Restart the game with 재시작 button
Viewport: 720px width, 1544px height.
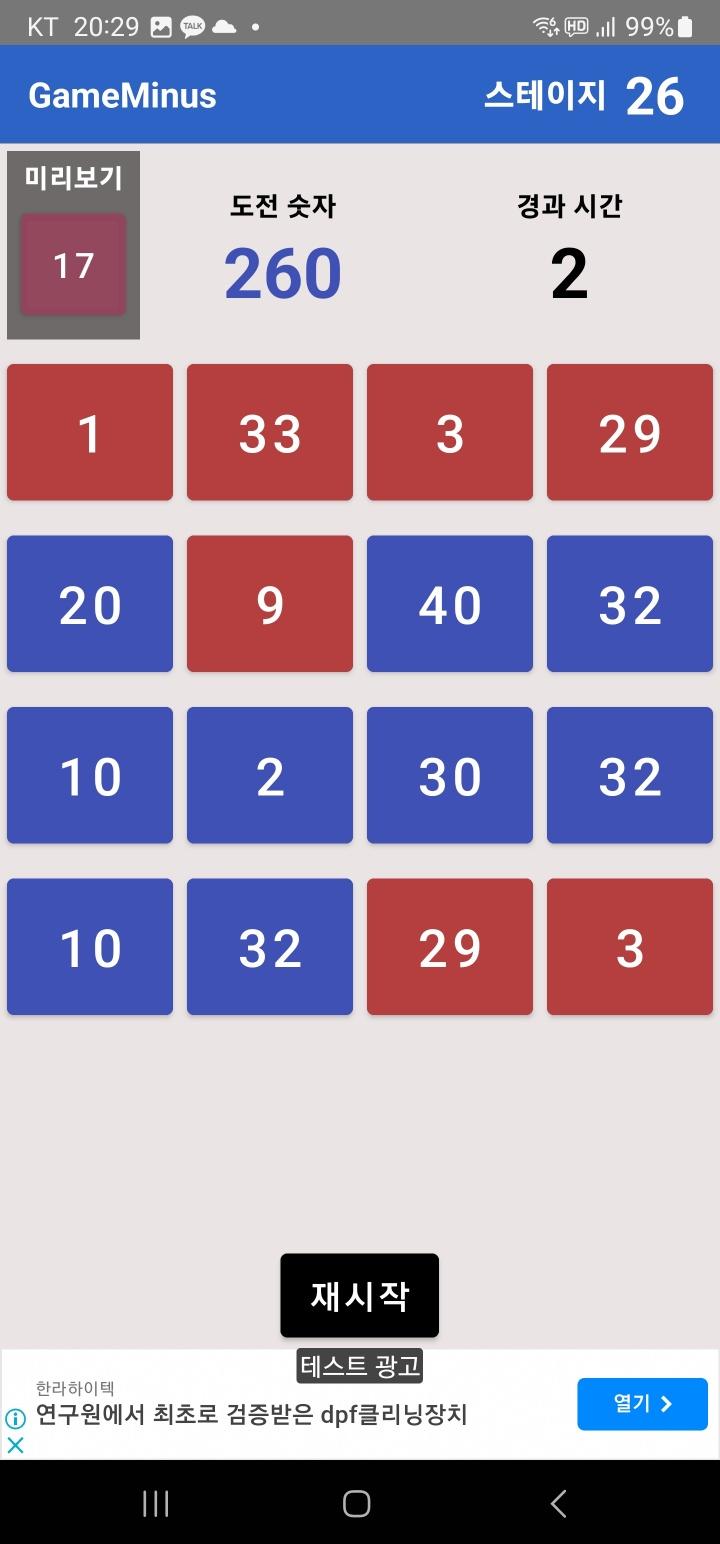pos(359,1295)
